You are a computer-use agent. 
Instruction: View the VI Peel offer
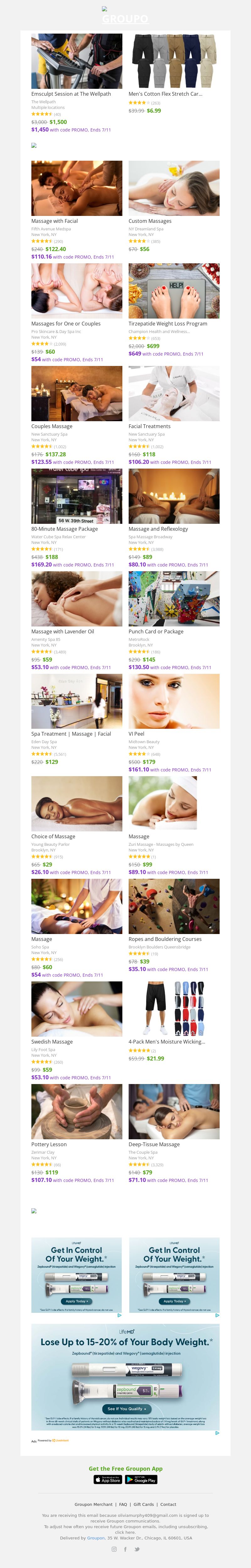coord(136,733)
